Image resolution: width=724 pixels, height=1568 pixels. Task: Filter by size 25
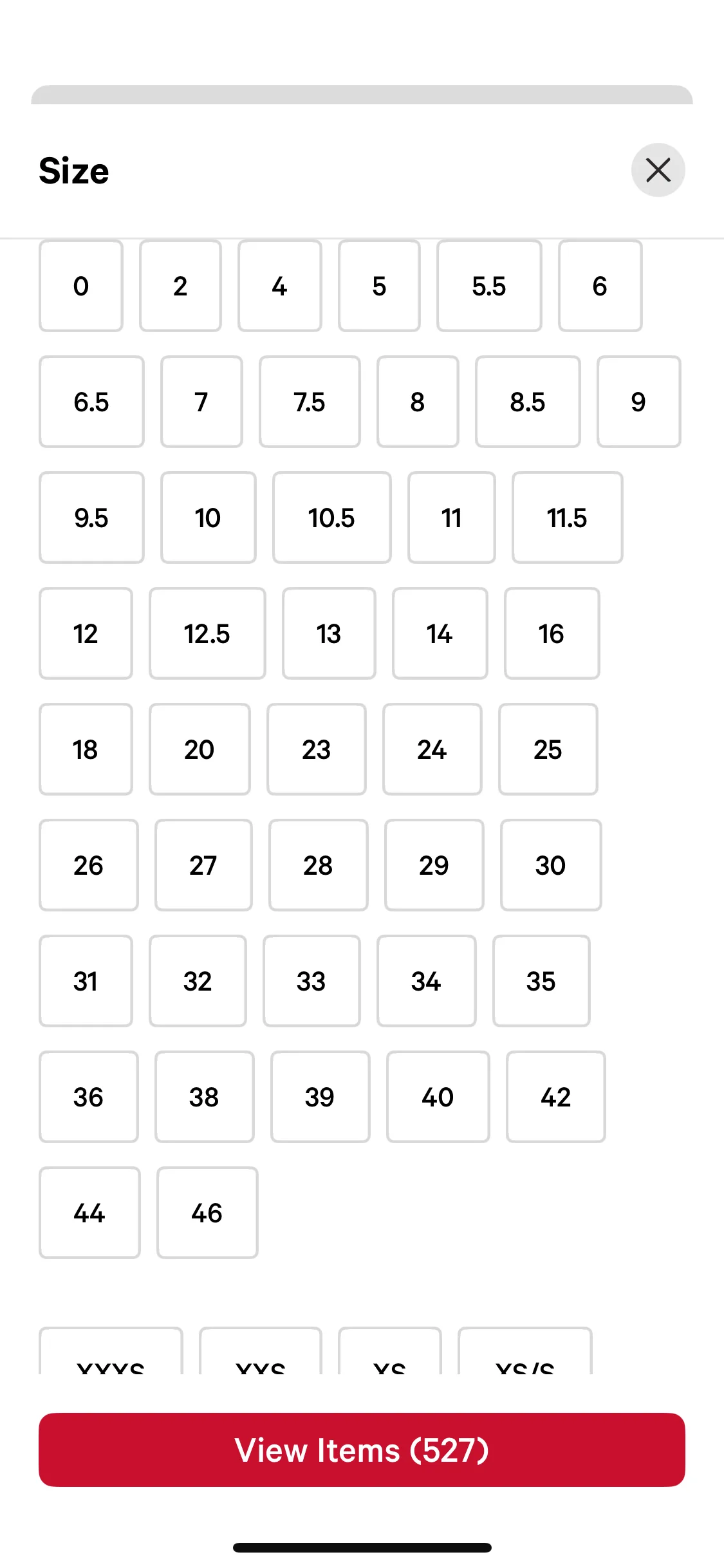[x=548, y=749]
